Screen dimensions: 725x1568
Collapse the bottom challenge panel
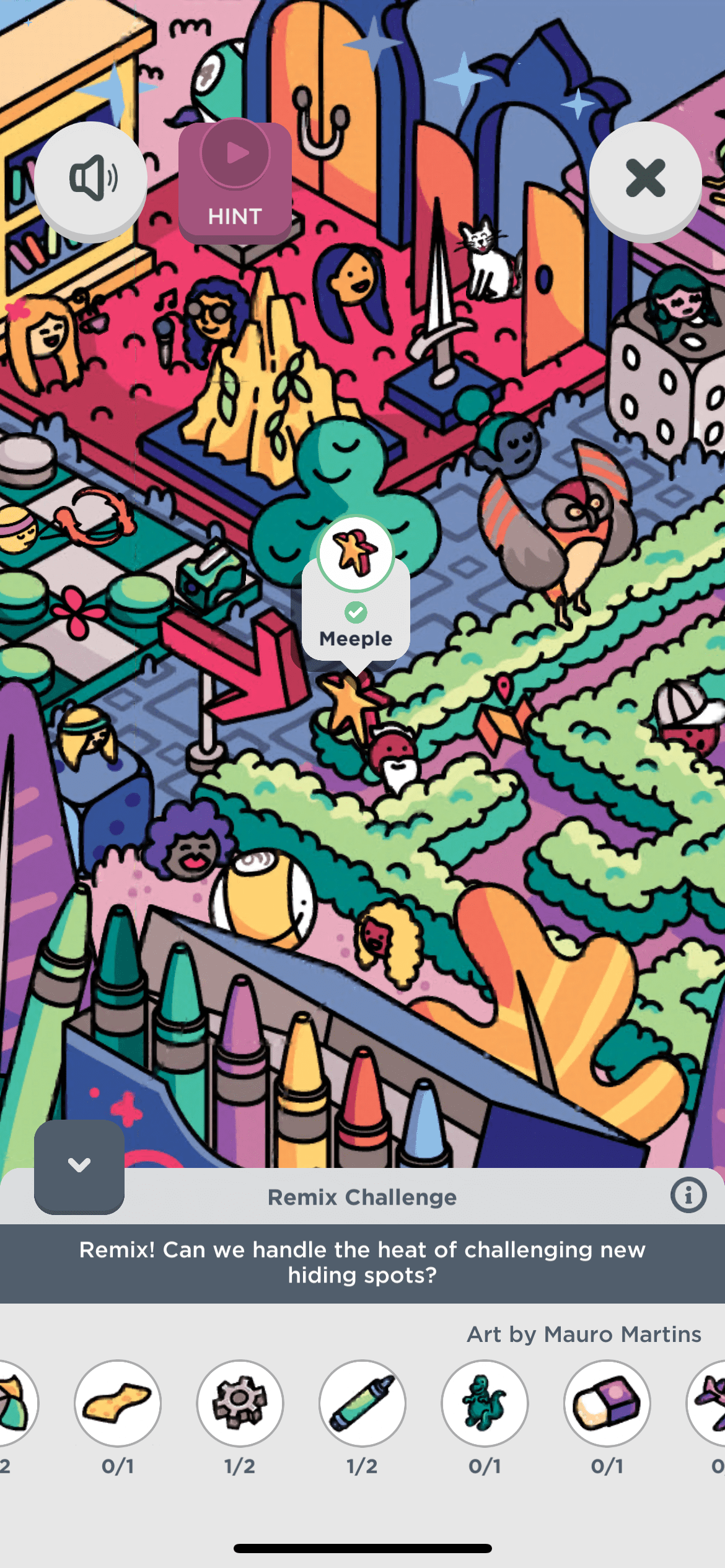click(79, 1165)
